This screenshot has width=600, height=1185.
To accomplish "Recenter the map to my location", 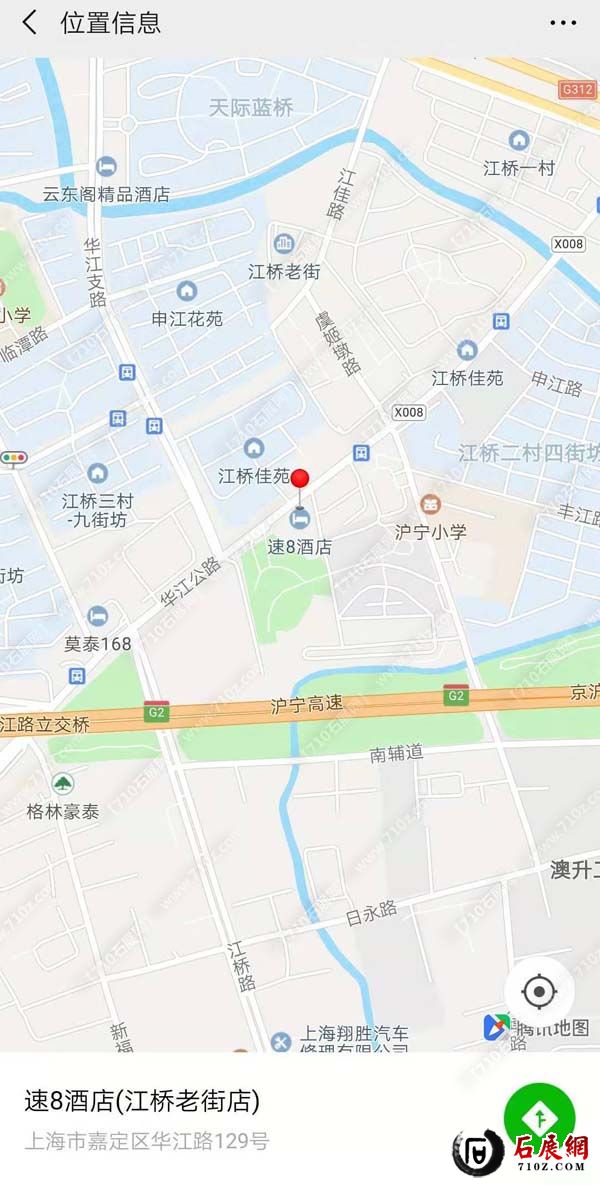I will click(539, 992).
